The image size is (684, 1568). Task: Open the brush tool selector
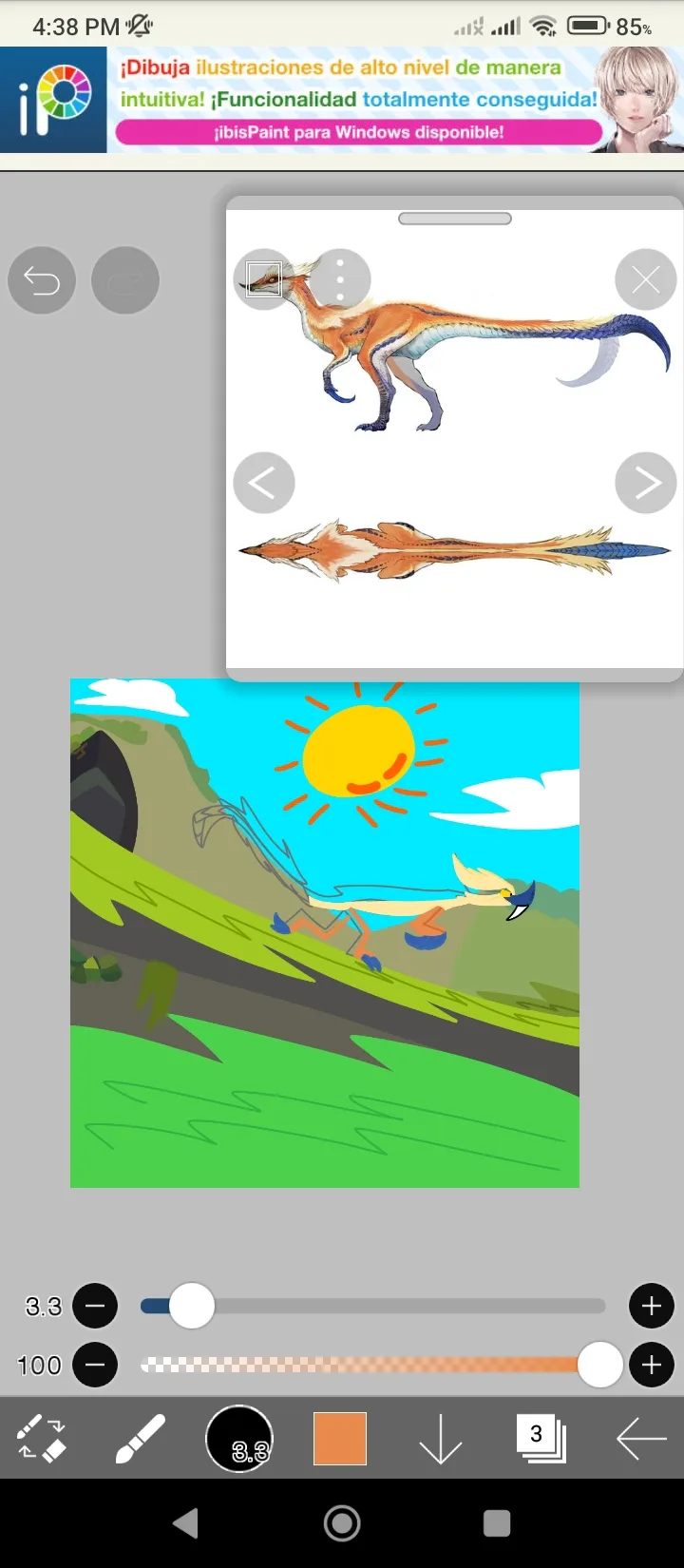tap(141, 1438)
